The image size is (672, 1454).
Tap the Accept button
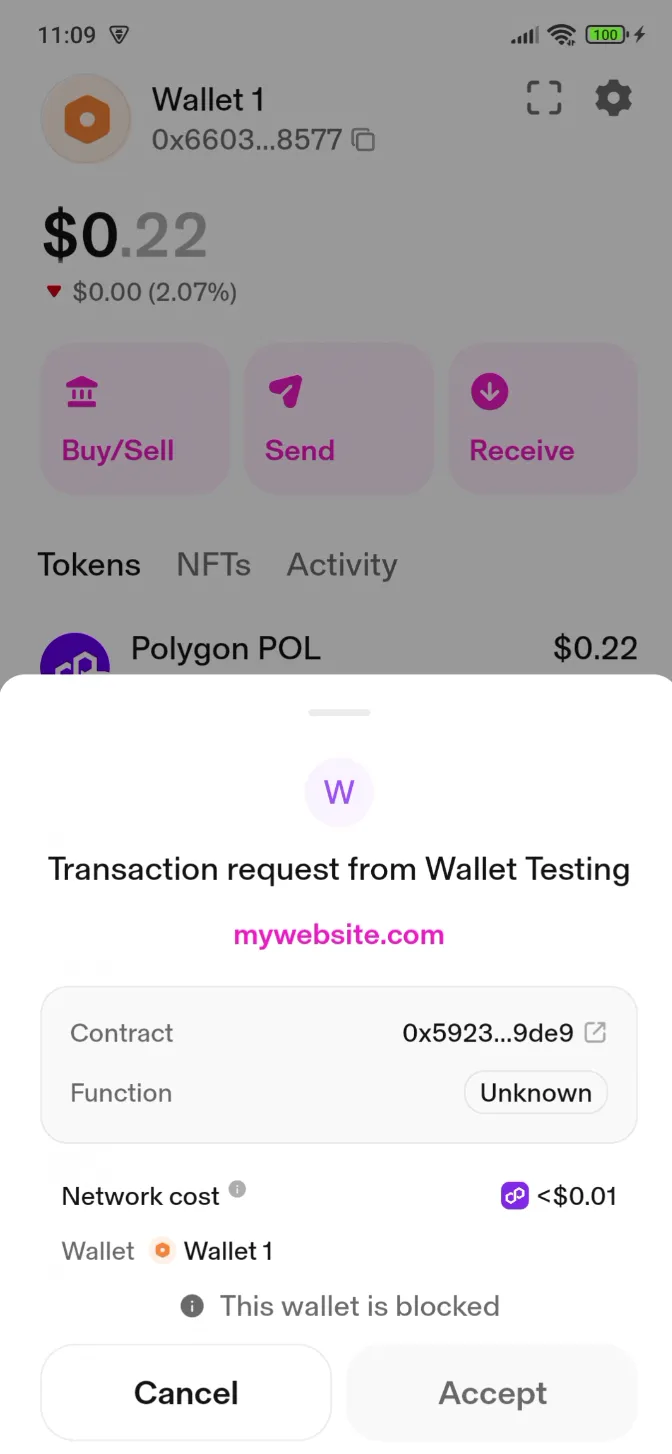(x=492, y=1392)
